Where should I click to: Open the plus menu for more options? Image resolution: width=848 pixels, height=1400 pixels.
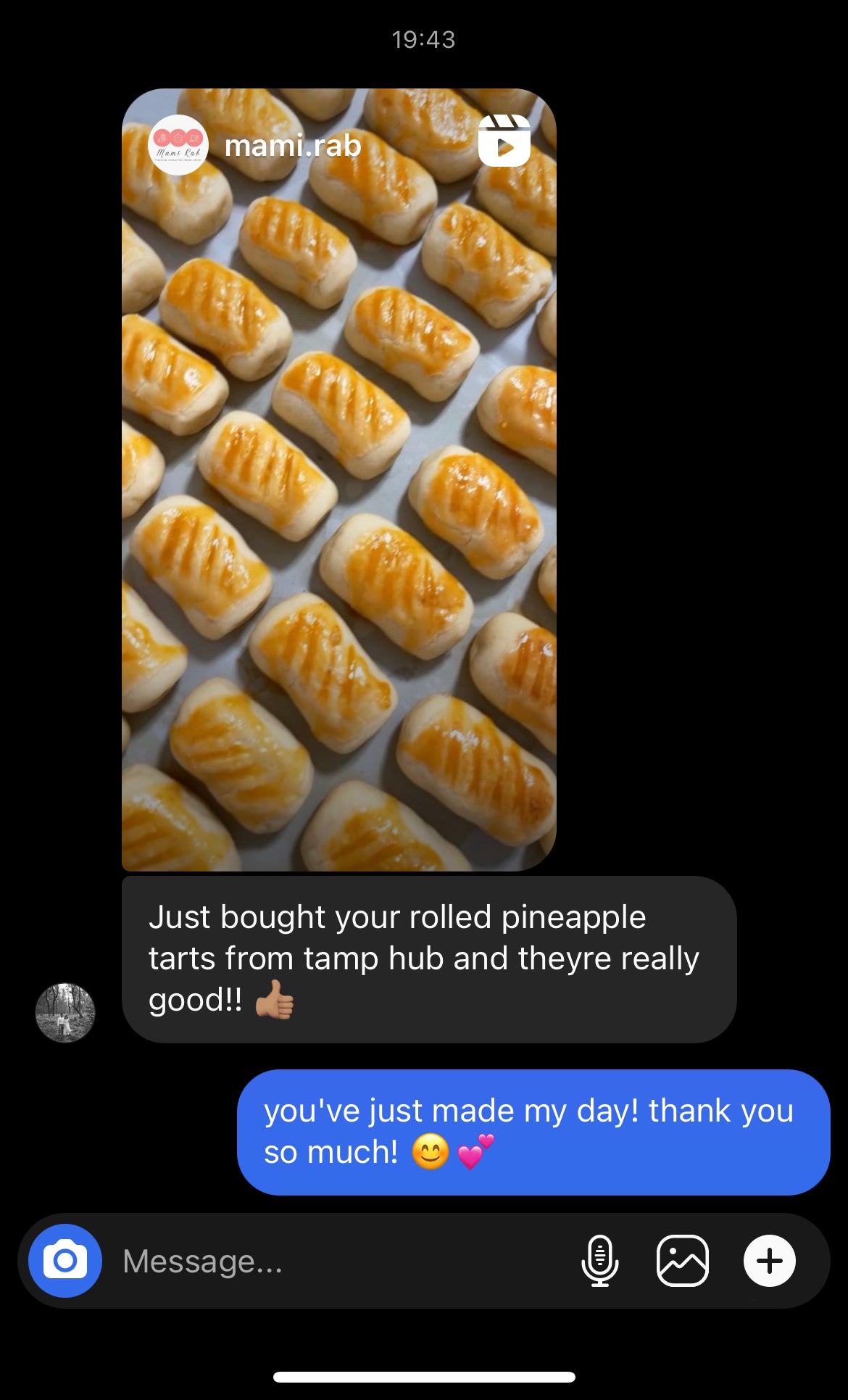pos(769,1261)
